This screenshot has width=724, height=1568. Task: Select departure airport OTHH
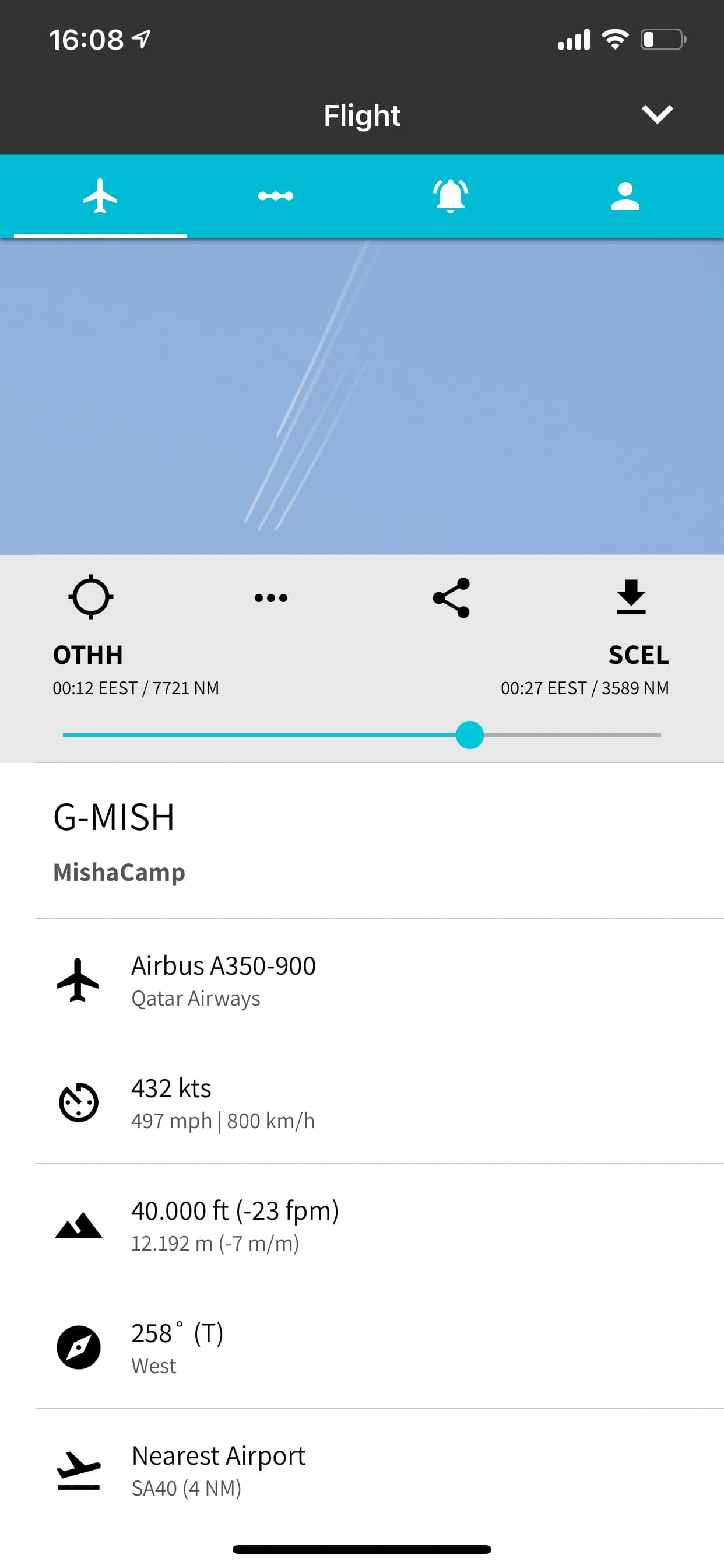[x=88, y=655]
